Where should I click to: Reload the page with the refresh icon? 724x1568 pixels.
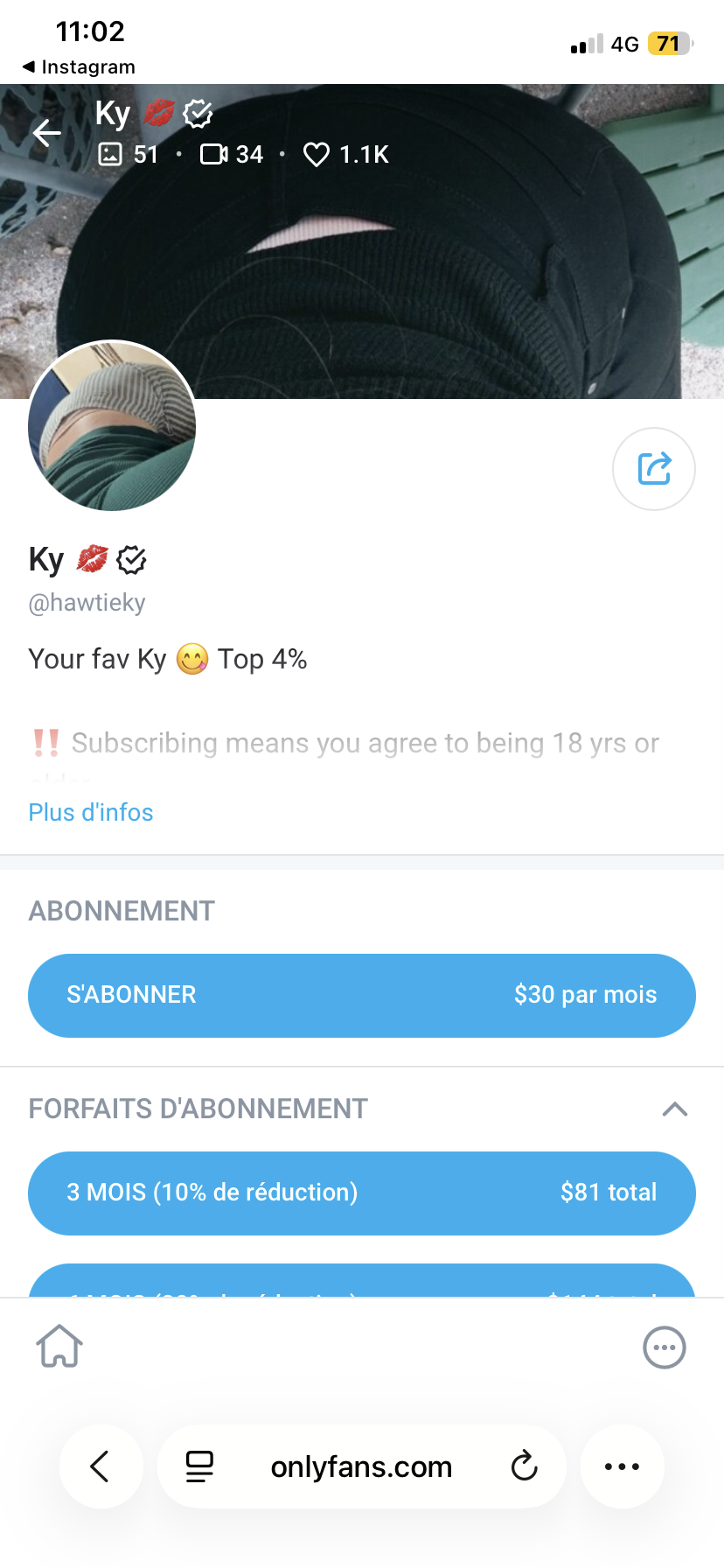click(x=524, y=1466)
